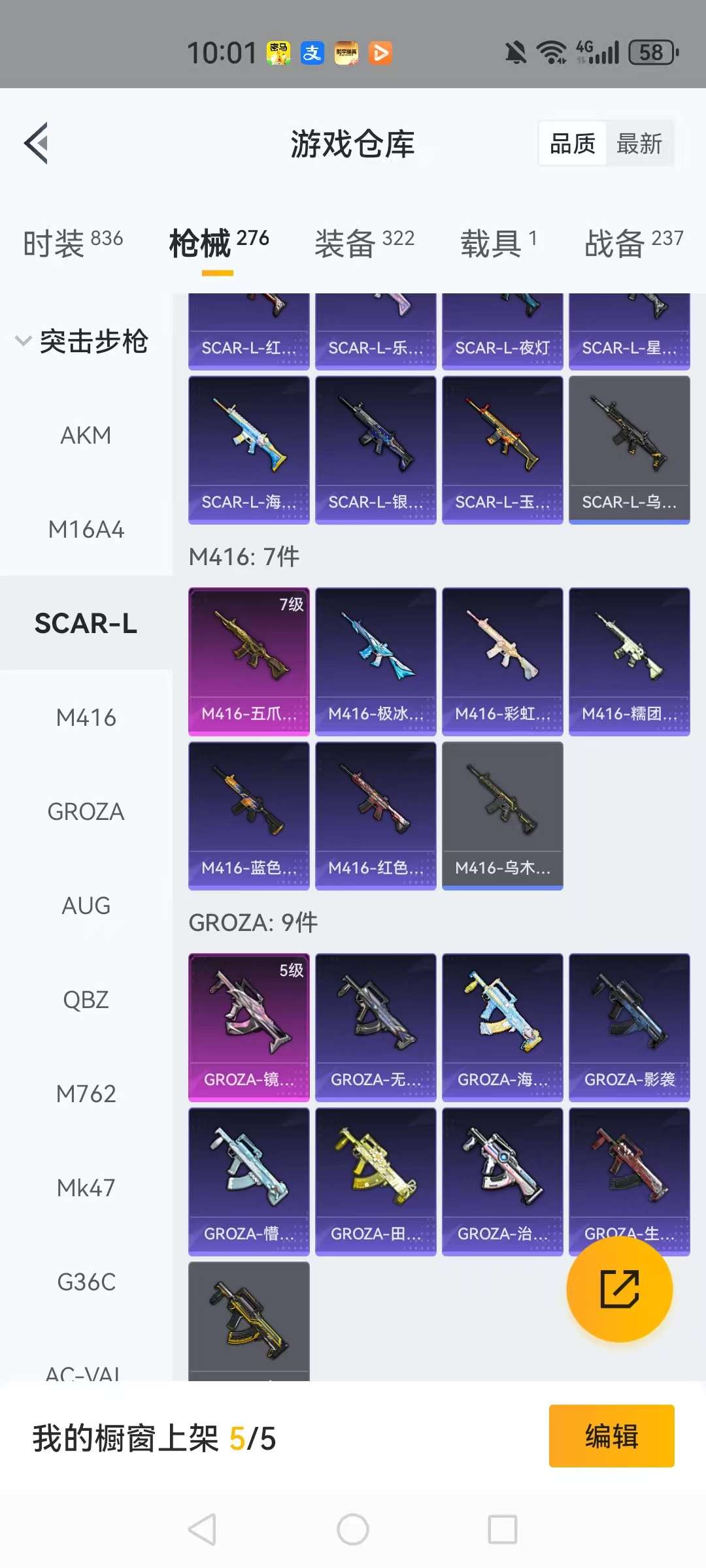Sort by 品质
The width and height of the screenshot is (706, 1568).
coord(573,144)
